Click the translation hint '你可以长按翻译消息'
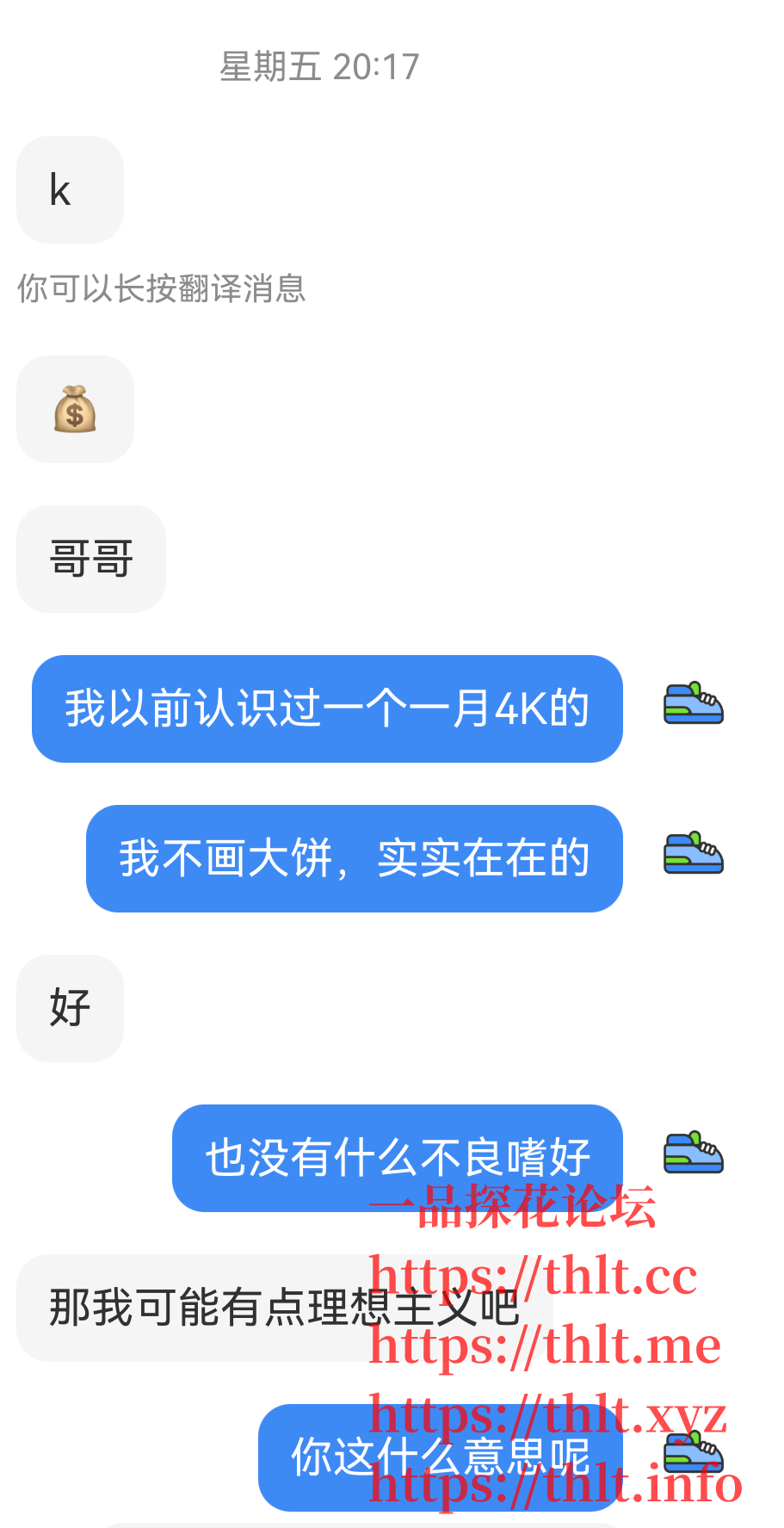The width and height of the screenshot is (784, 1528). pos(162,289)
